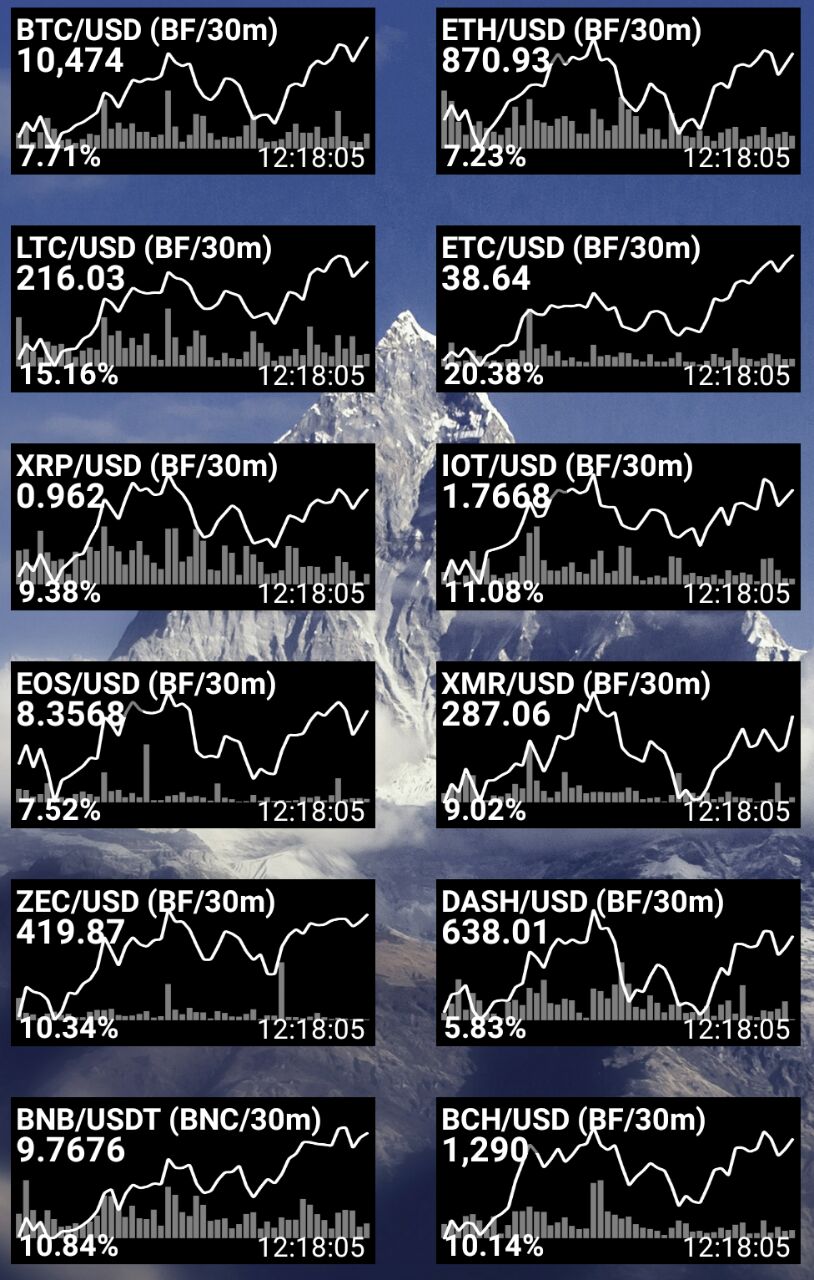This screenshot has height=1280, width=814.
Task: Select the XMR/USD widget
Action: pyautogui.click(x=619, y=745)
